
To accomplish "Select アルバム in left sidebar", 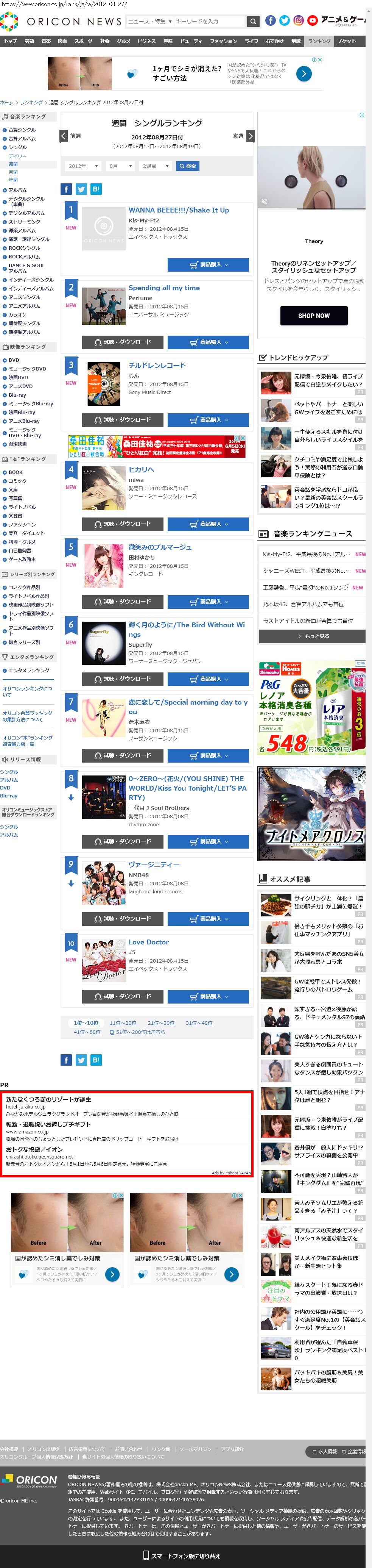I will coord(18,191).
